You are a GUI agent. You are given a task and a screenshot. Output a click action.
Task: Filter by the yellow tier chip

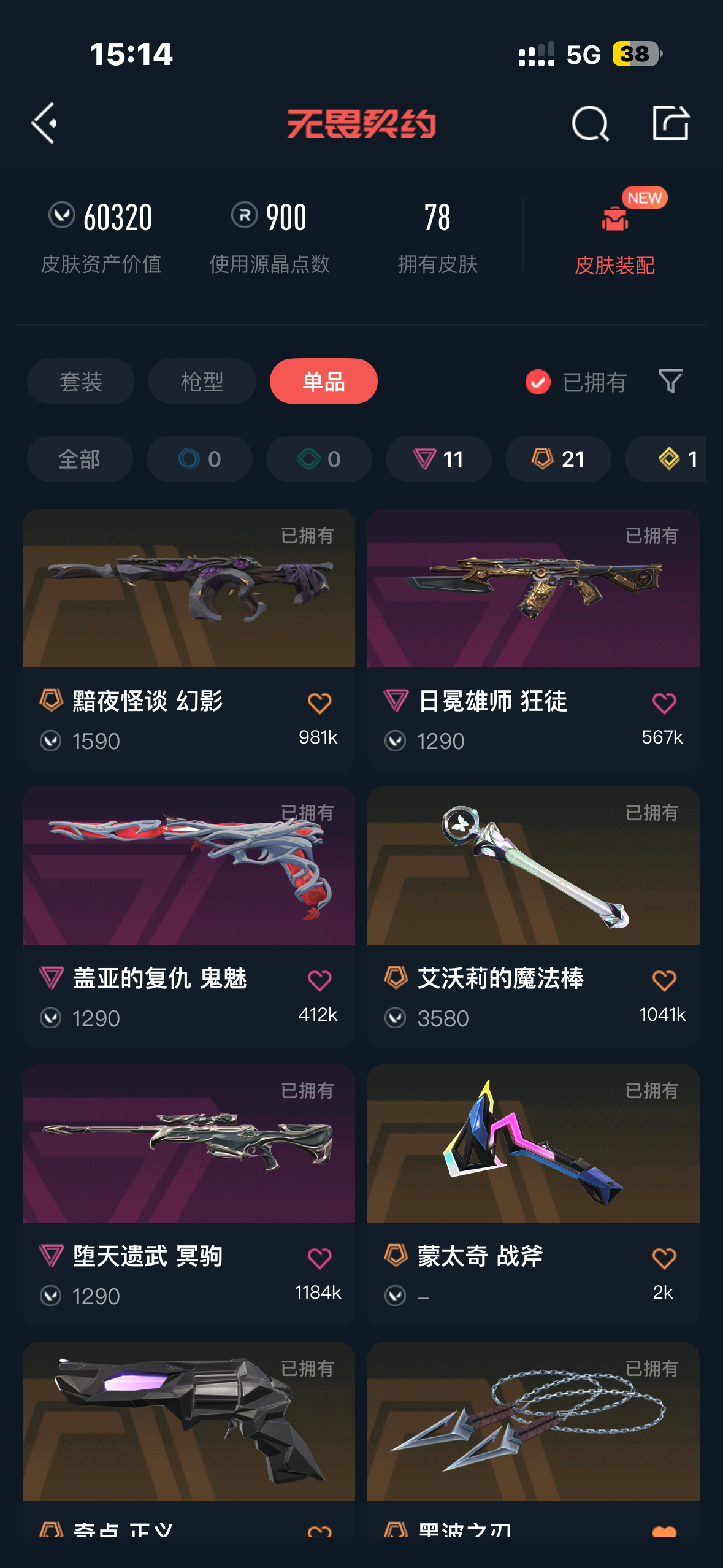coord(666,459)
